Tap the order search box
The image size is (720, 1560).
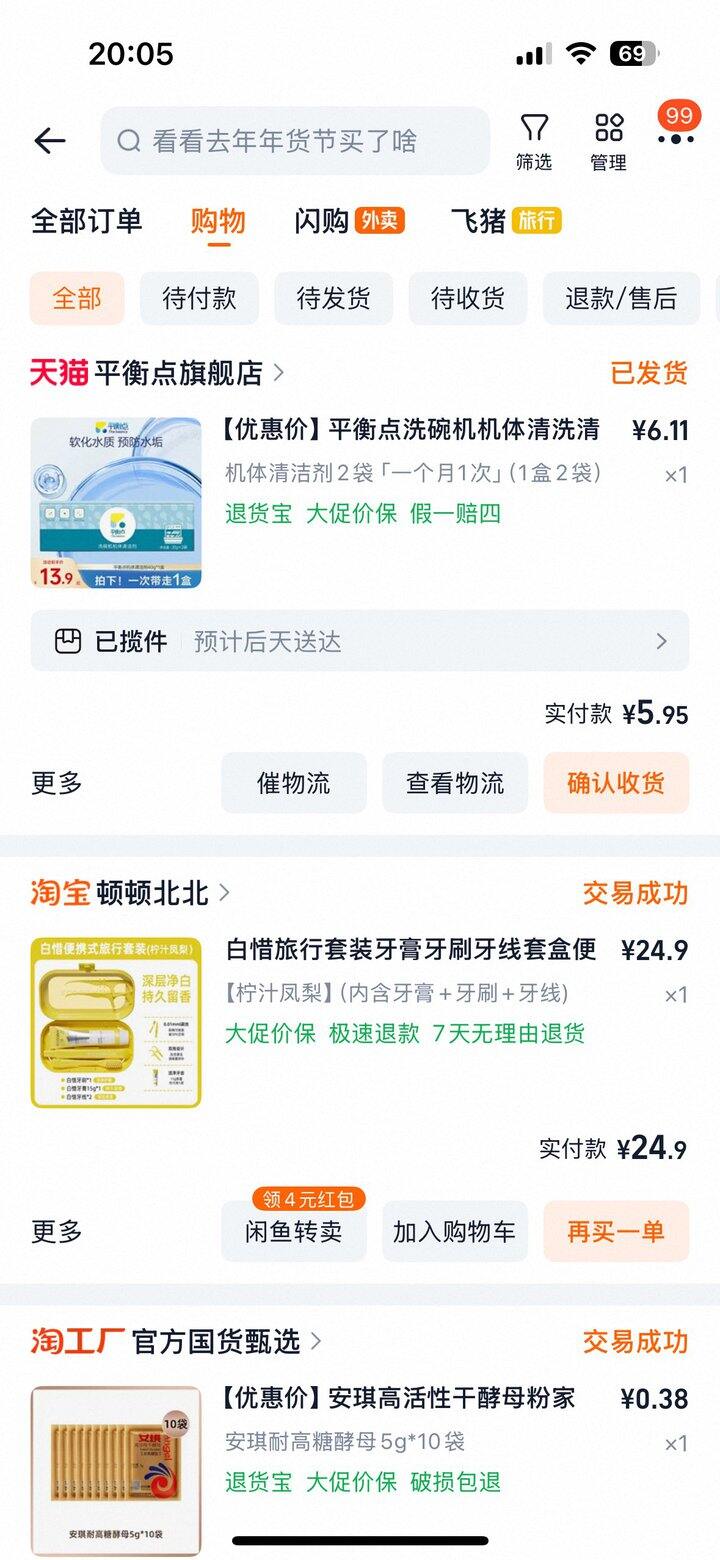pos(295,141)
